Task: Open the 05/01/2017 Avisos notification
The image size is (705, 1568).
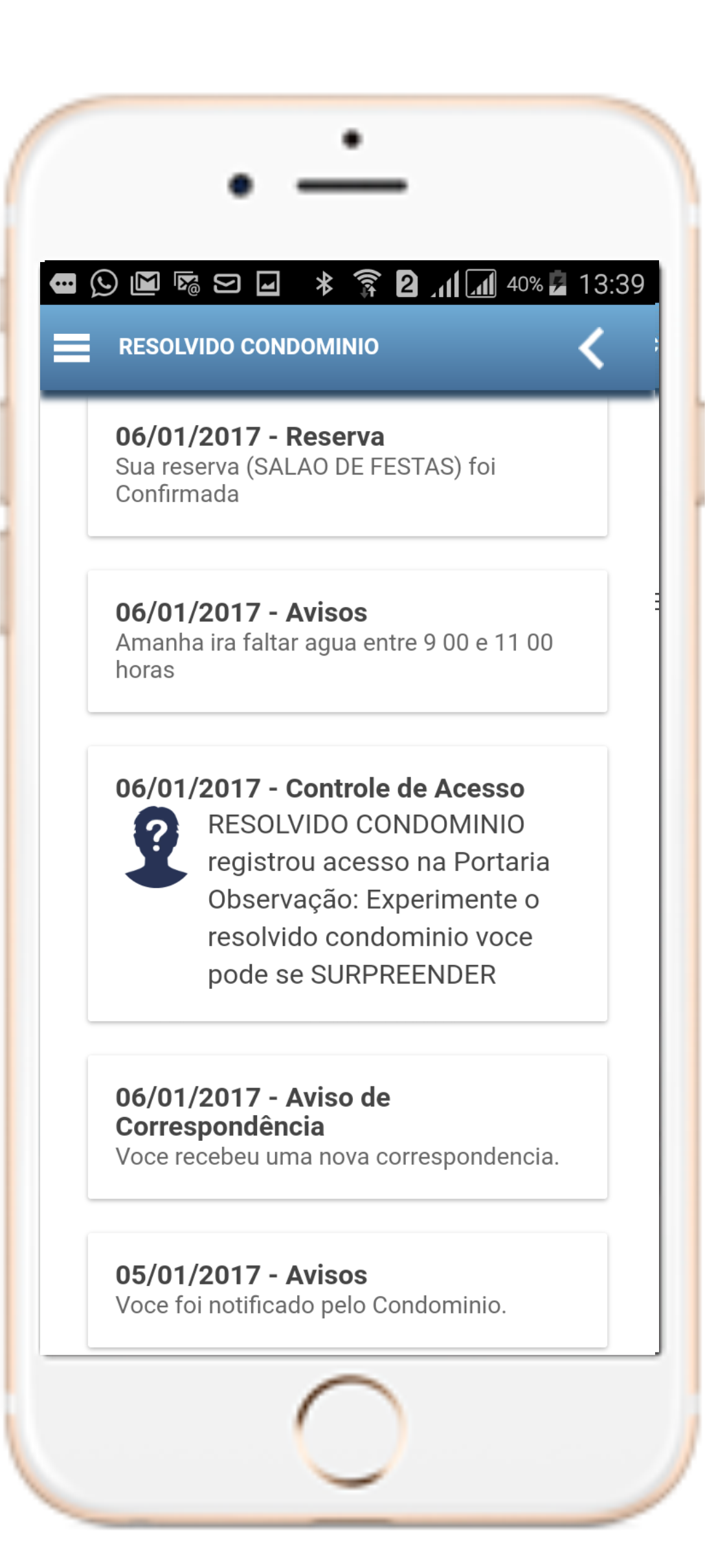Action: (348, 1290)
